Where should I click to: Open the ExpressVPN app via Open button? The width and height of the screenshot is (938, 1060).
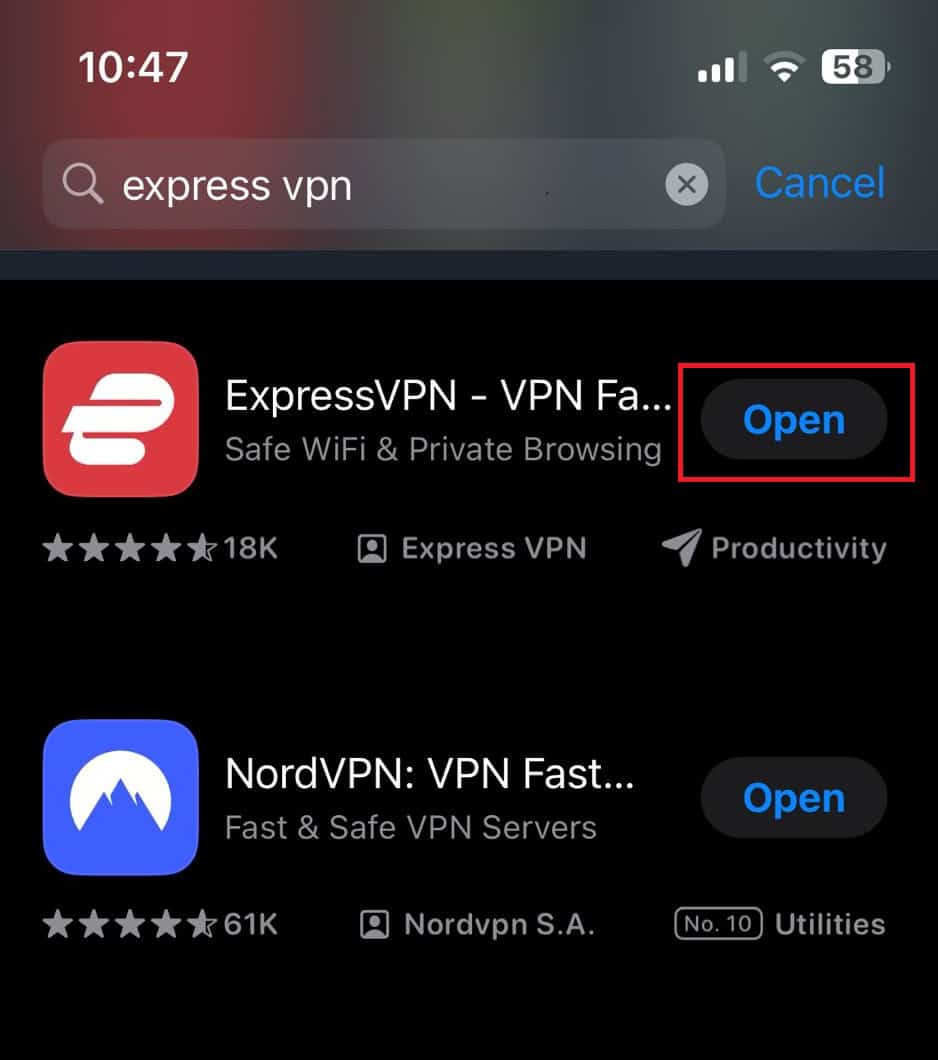tap(794, 420)
